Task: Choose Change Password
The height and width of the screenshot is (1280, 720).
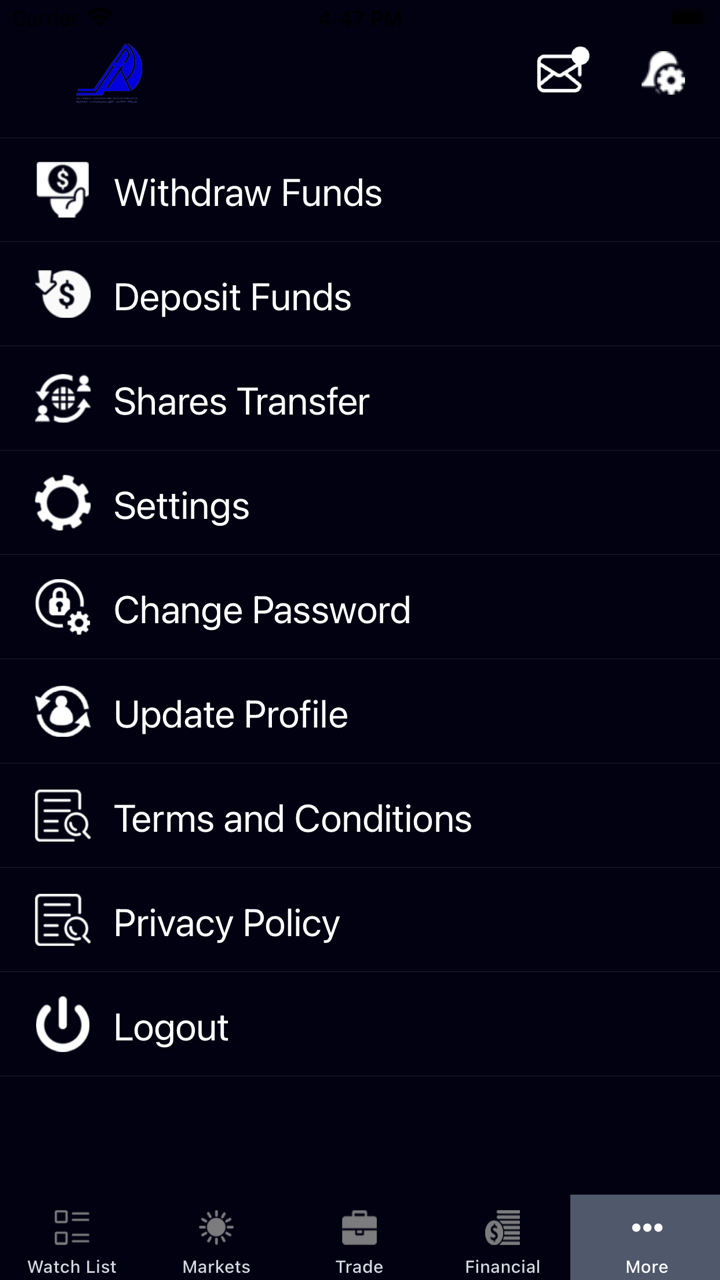Action: click(x=262, y=610)
